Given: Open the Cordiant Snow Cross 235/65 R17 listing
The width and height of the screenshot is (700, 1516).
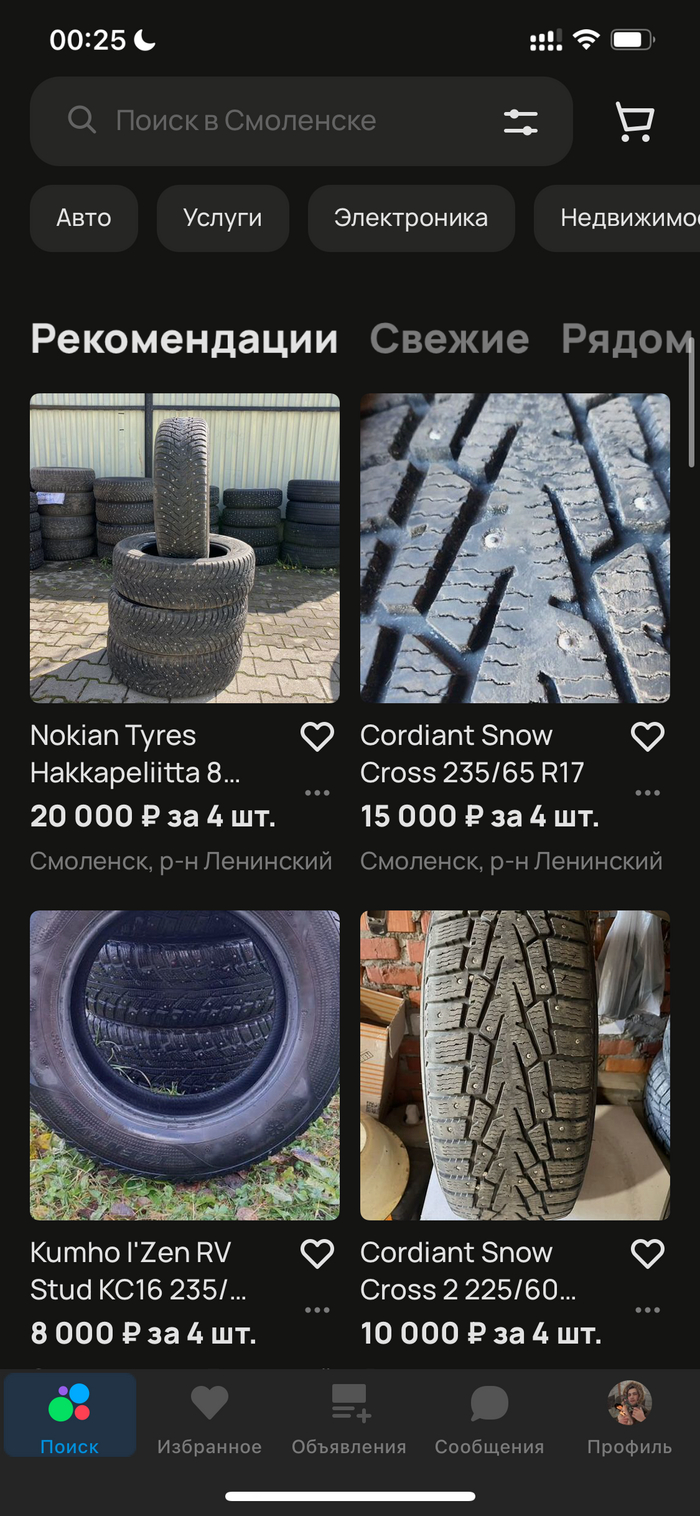Looking at the screenshot, I should (515, 548).
